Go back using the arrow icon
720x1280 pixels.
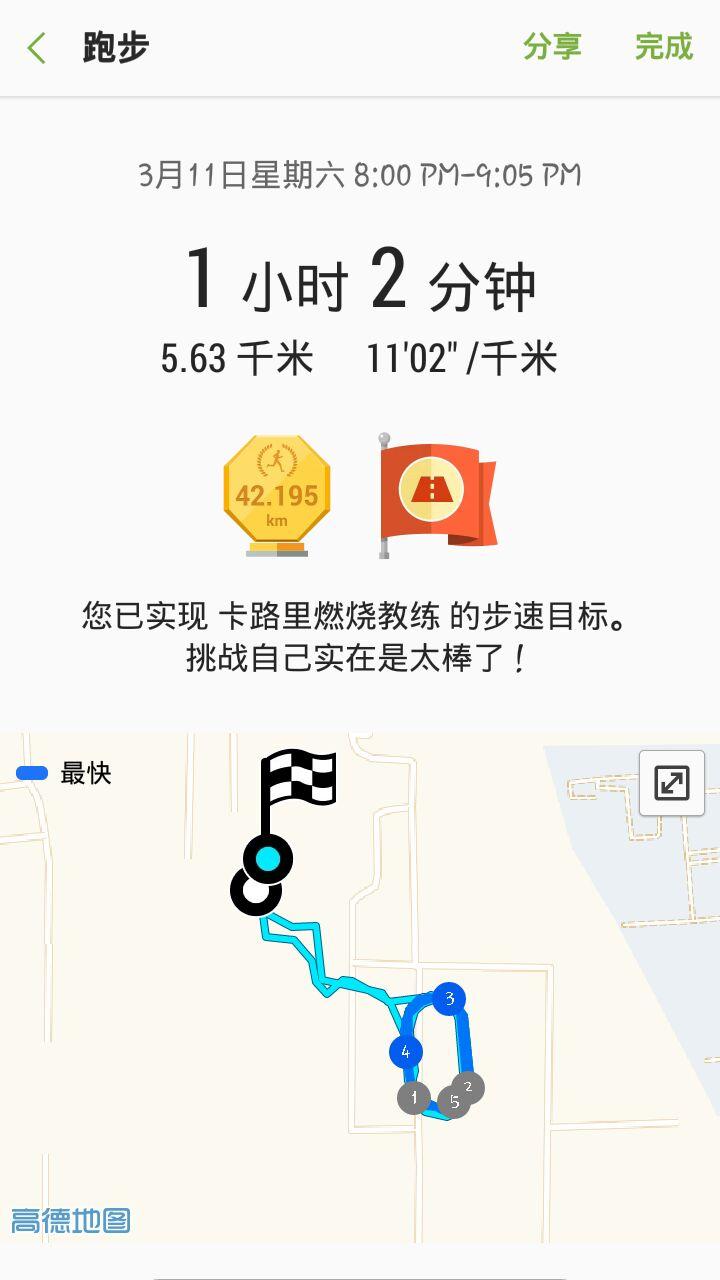(37, 48)
